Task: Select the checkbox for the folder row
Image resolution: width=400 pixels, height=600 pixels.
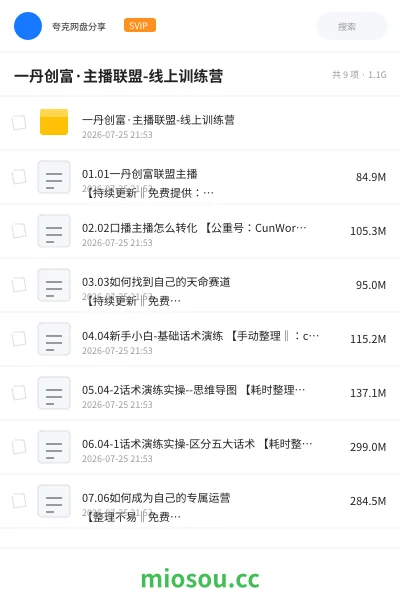Action: (x=19, y=123)
